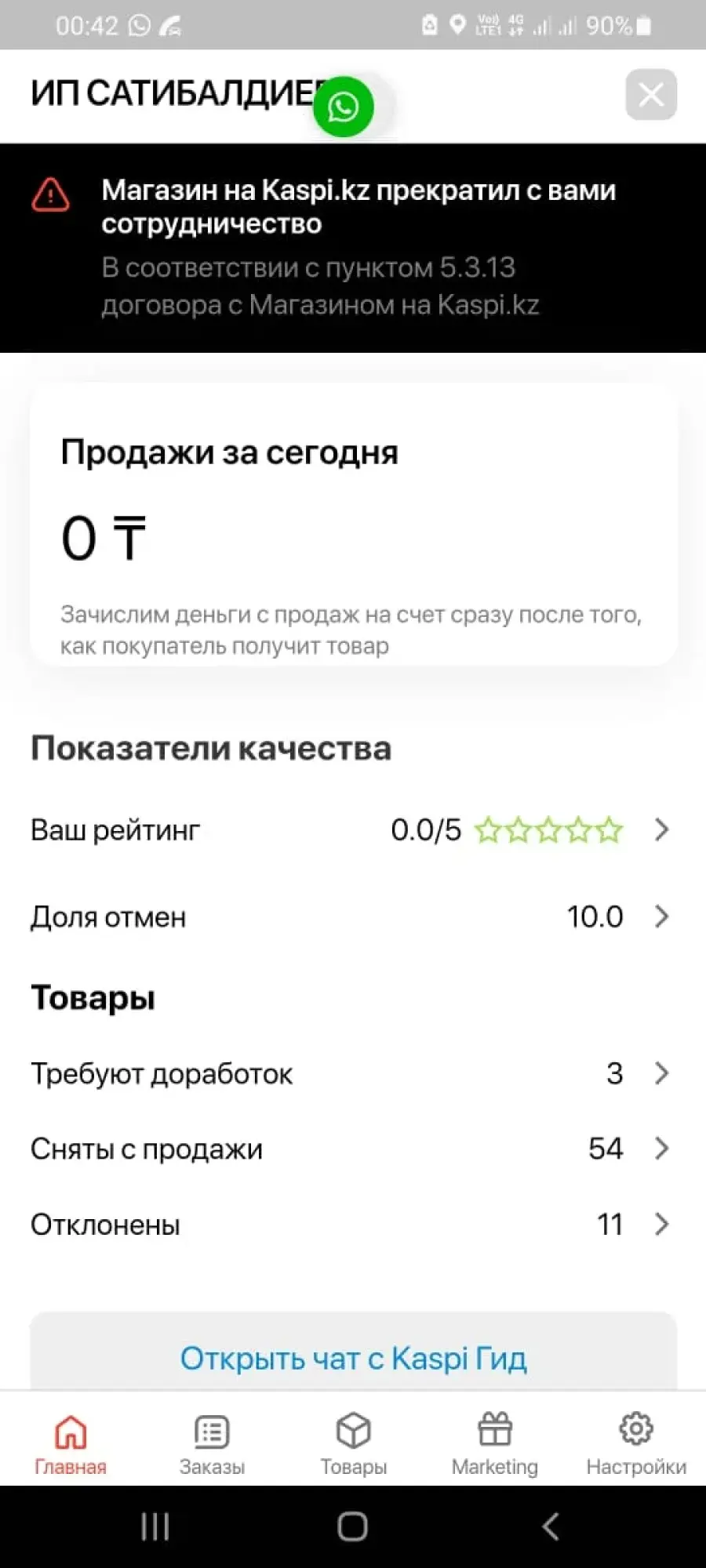The width and height of the screenshot is (706, 1568).
Task: Close the screen with the X button
Action: [x=651, y=95]
